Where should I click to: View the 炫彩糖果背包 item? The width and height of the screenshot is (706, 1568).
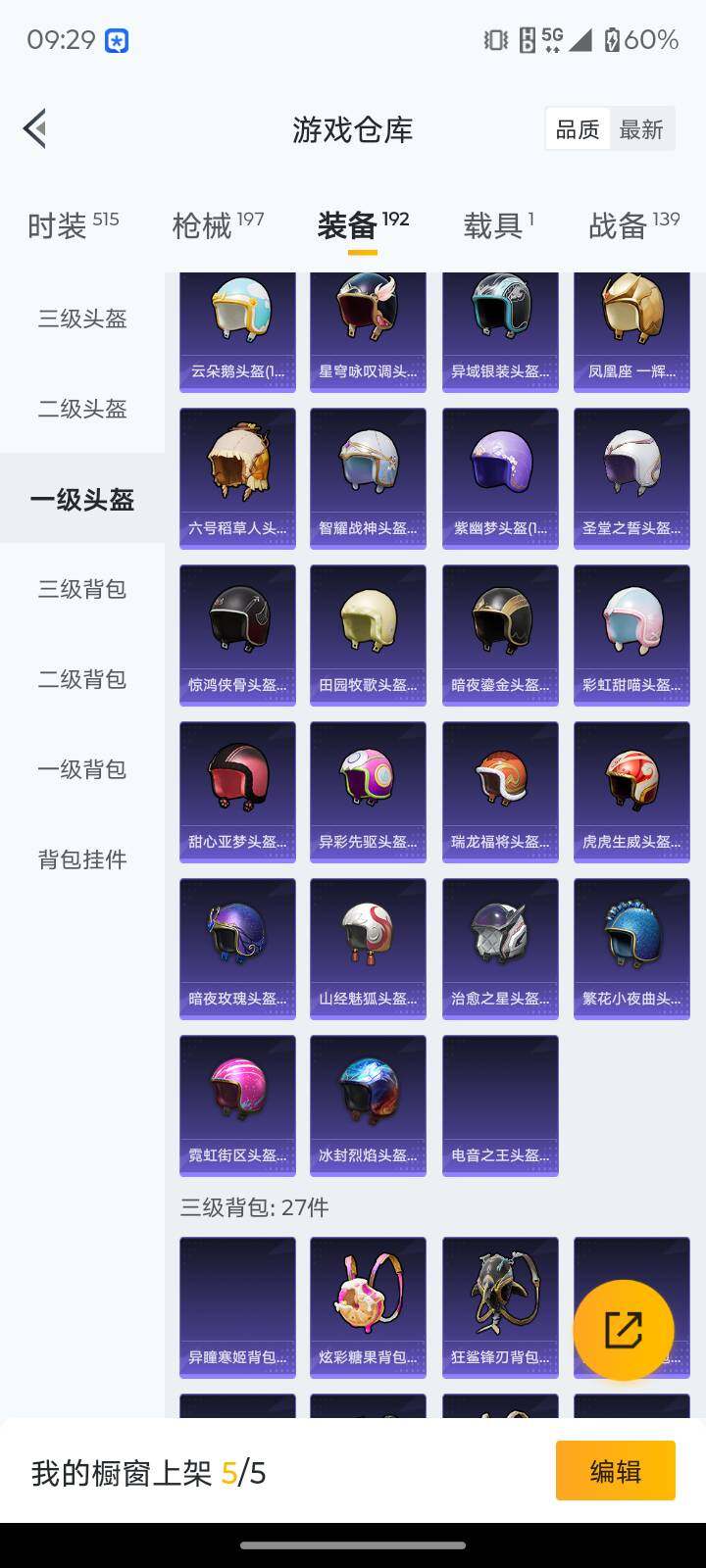368,1307
